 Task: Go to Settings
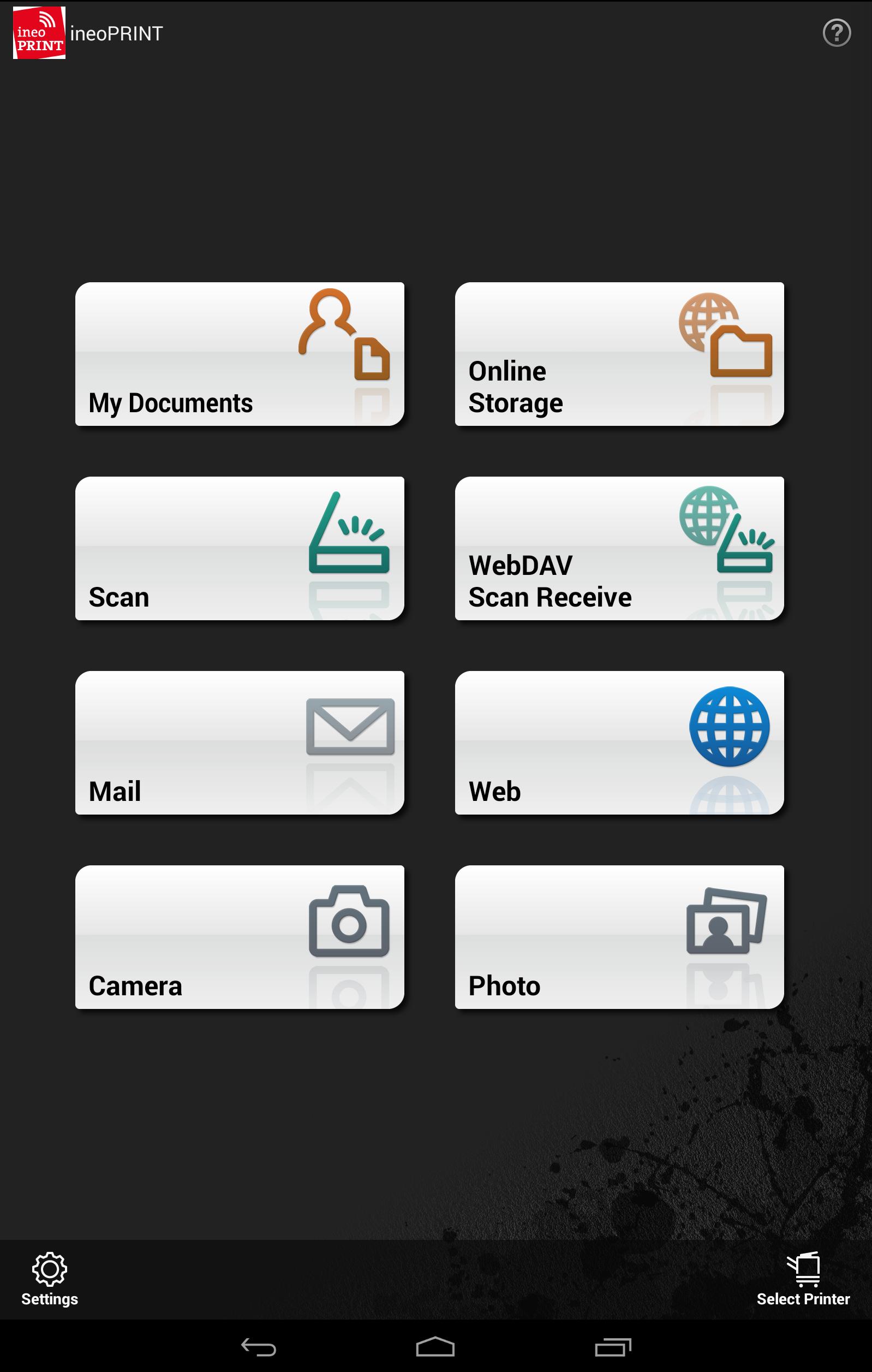[x=50, y=1279]
